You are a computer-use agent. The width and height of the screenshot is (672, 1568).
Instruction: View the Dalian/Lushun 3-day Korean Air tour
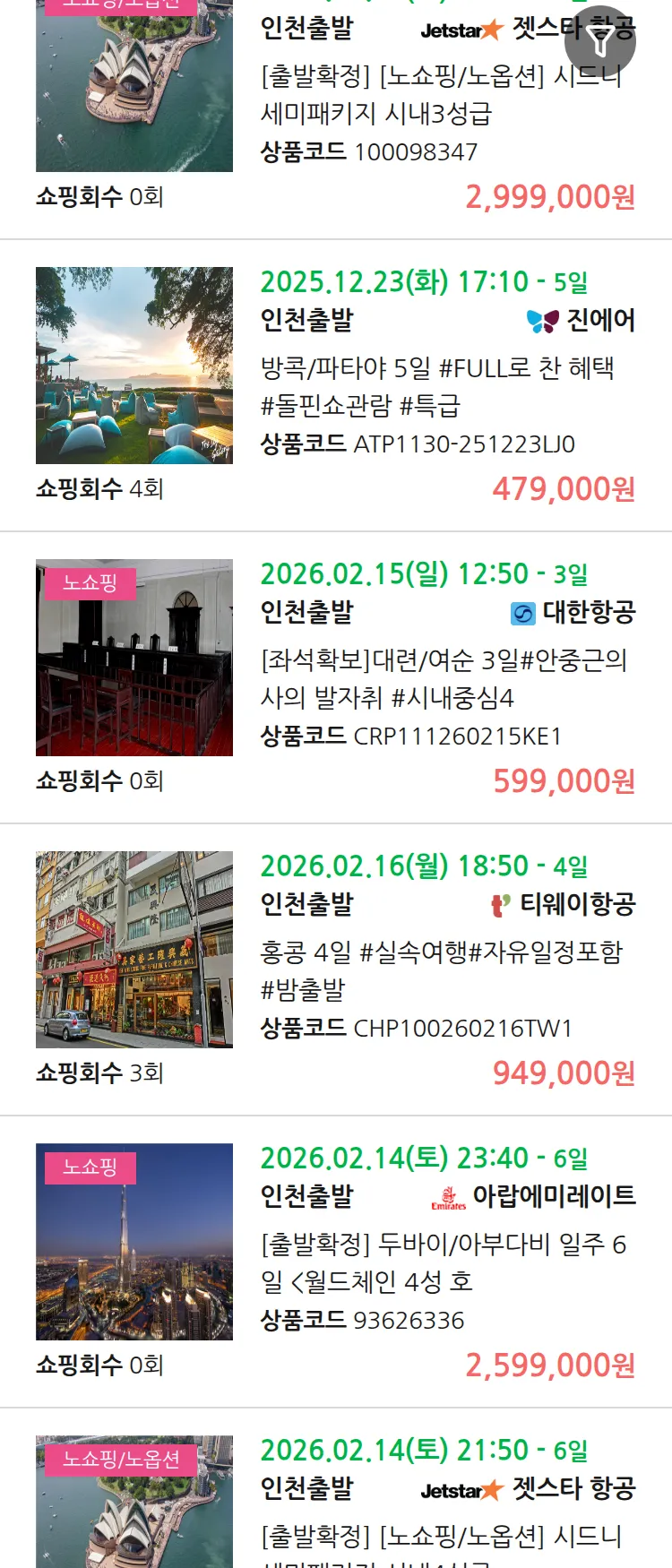[443, 678]
